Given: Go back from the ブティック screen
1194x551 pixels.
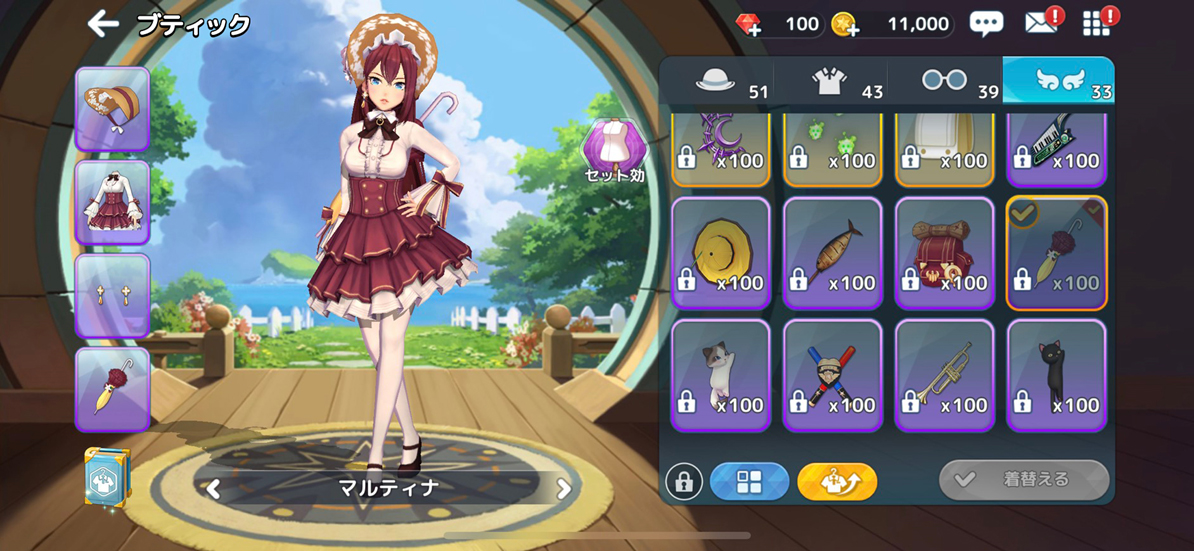Looking at the screenshot, I should point(104,24).
